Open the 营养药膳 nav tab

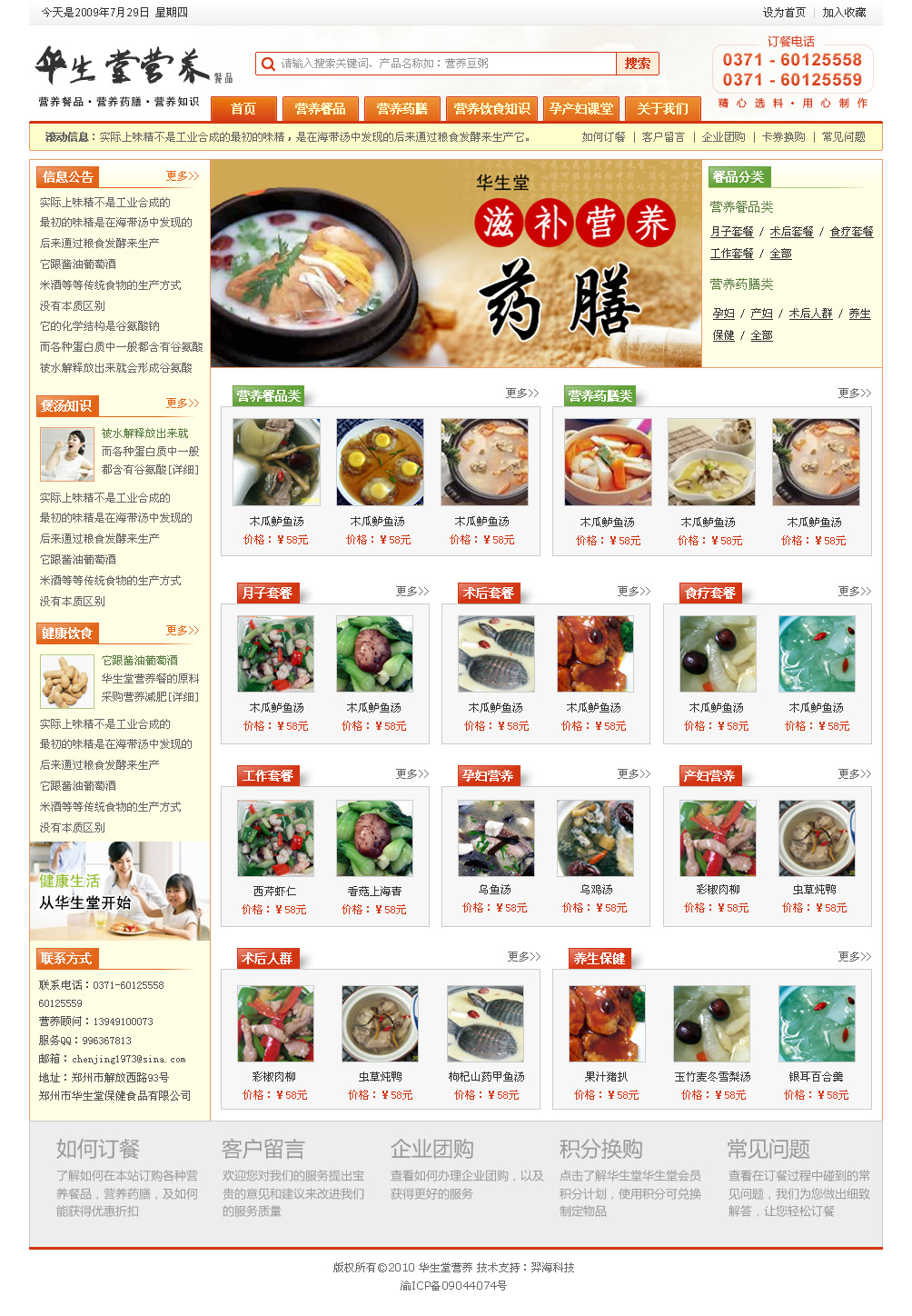[401, 109]
